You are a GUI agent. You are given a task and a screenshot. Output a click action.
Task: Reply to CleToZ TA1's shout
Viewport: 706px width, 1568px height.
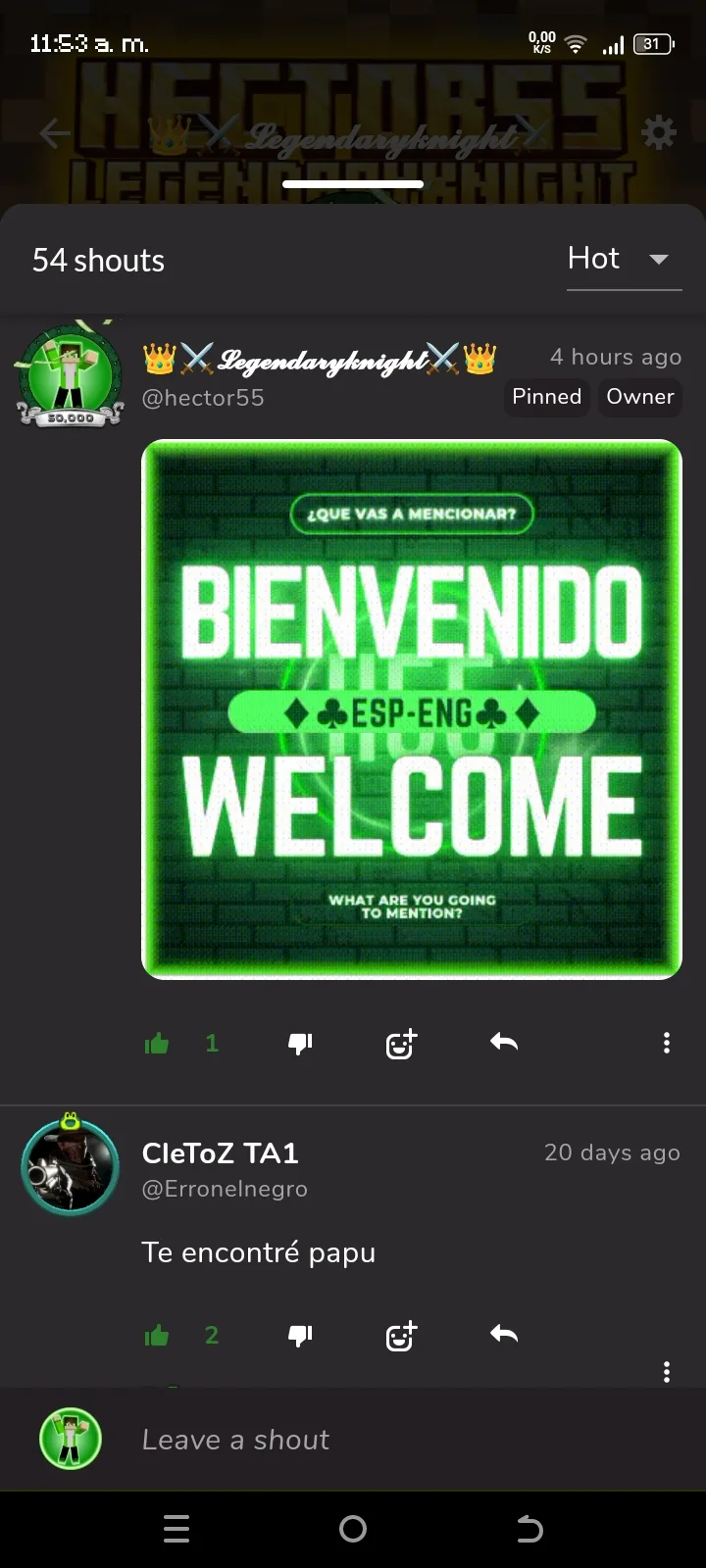504,1334
